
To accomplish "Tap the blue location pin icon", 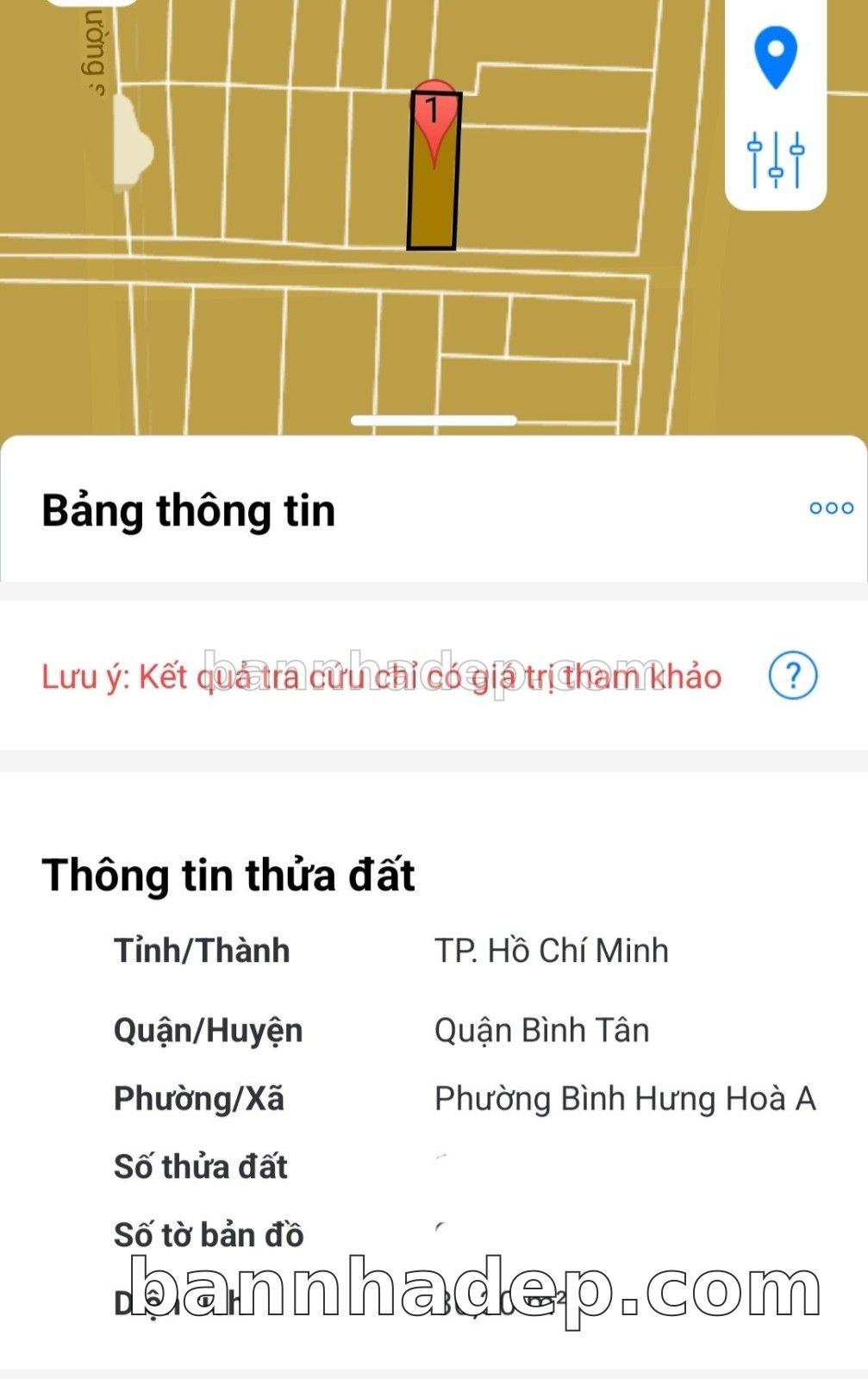I will tap(775, 56).
